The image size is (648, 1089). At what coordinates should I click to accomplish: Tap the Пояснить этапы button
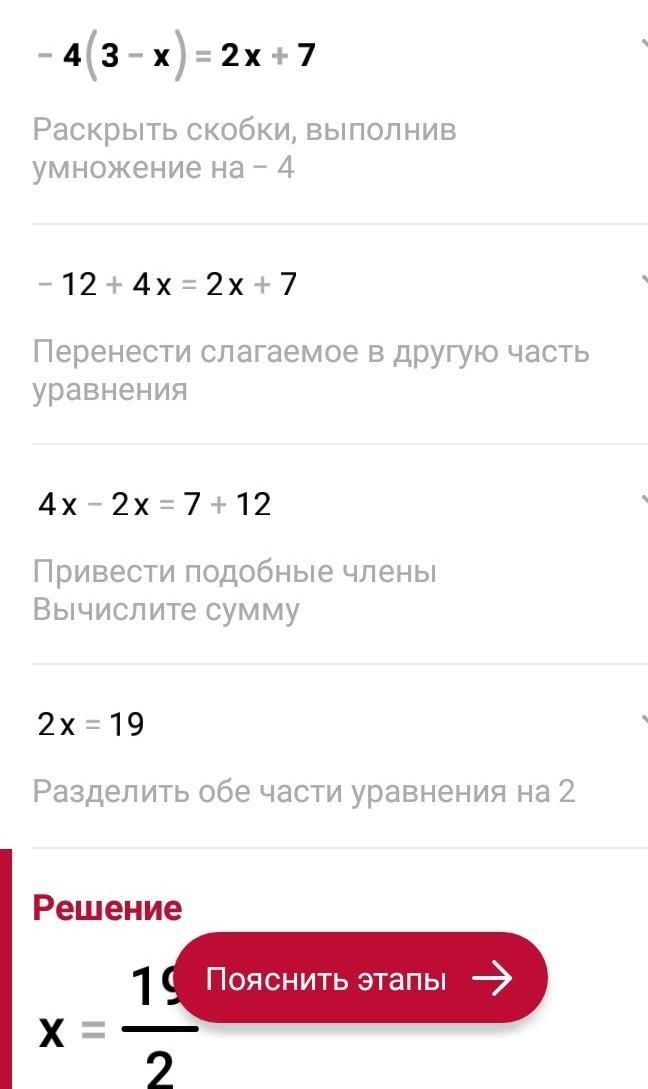pyautogui.click(x=360, y=978)
